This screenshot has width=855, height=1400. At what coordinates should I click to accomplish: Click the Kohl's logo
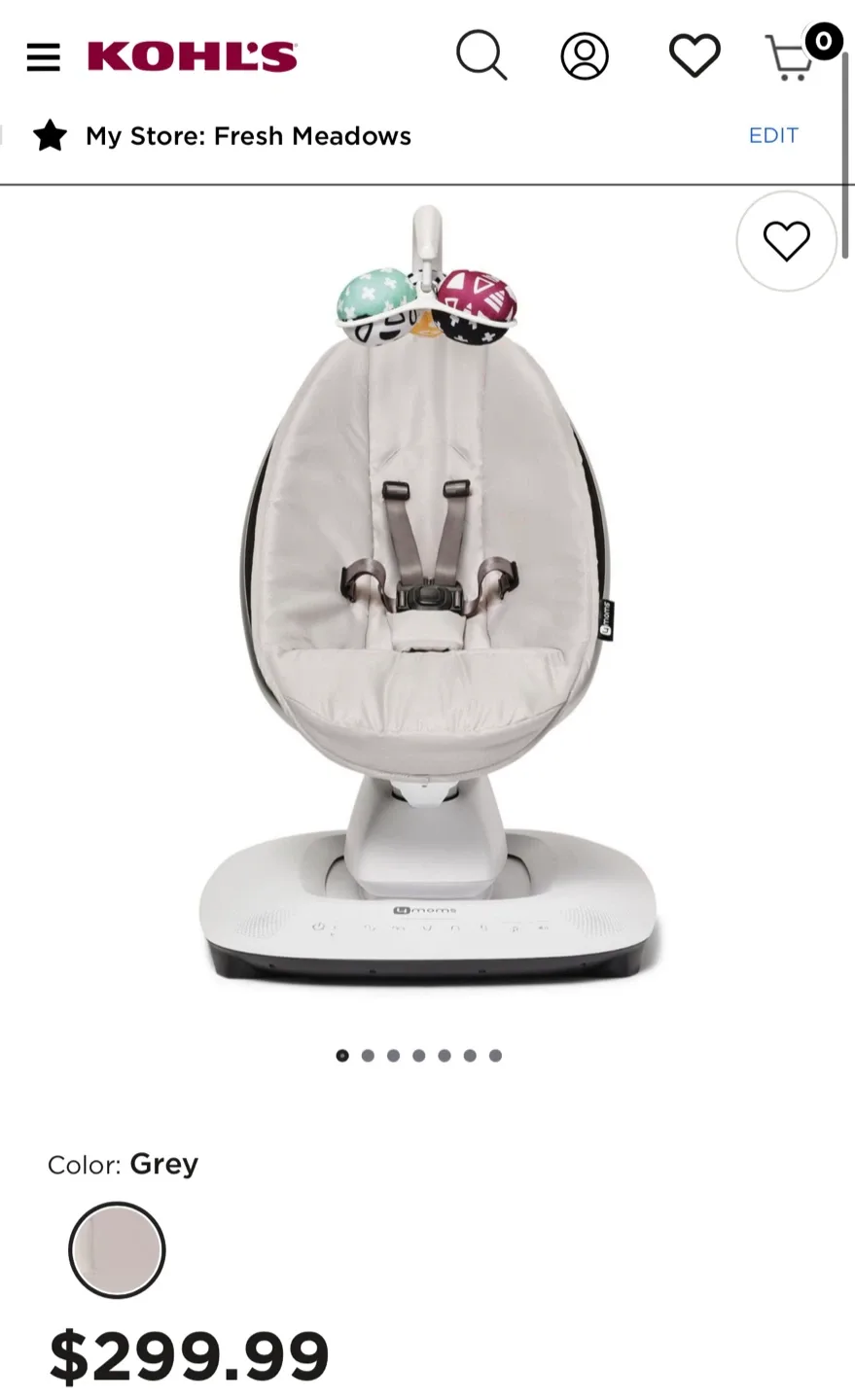click(192, 55)
